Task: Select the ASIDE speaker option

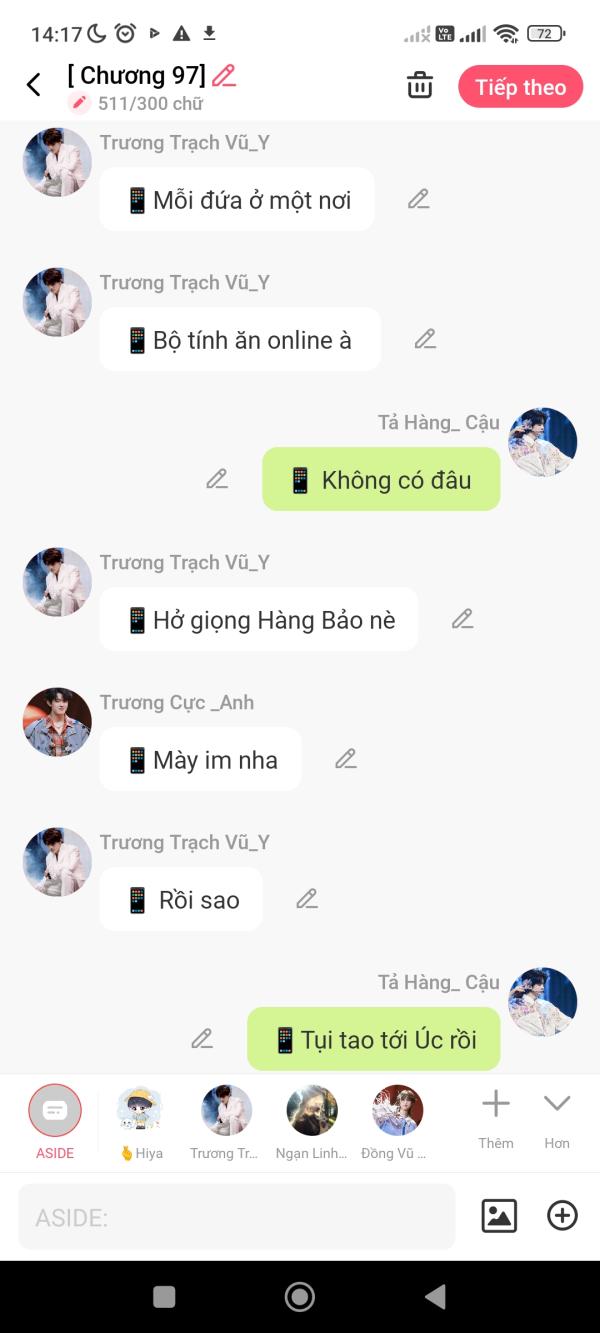Action: (55, 1122)
